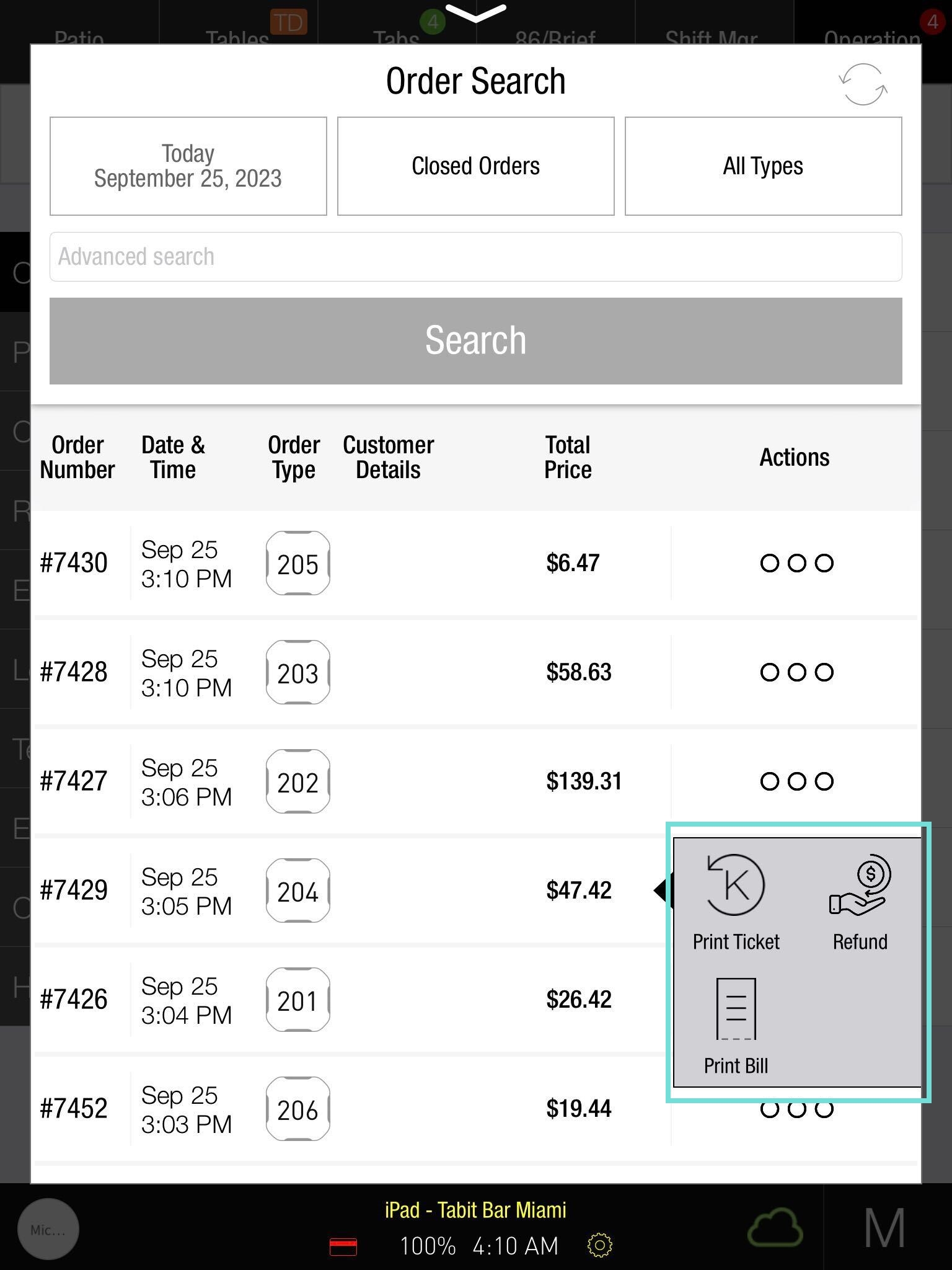This screenshot has width=952, height=1270.
Task: Refresh the order search results
Action: click(863, 84)
